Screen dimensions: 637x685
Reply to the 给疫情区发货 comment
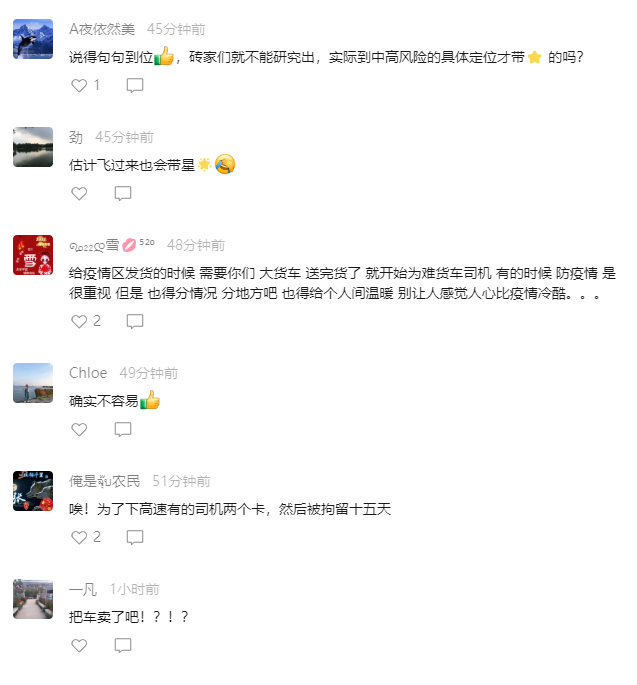click(135, 322)
